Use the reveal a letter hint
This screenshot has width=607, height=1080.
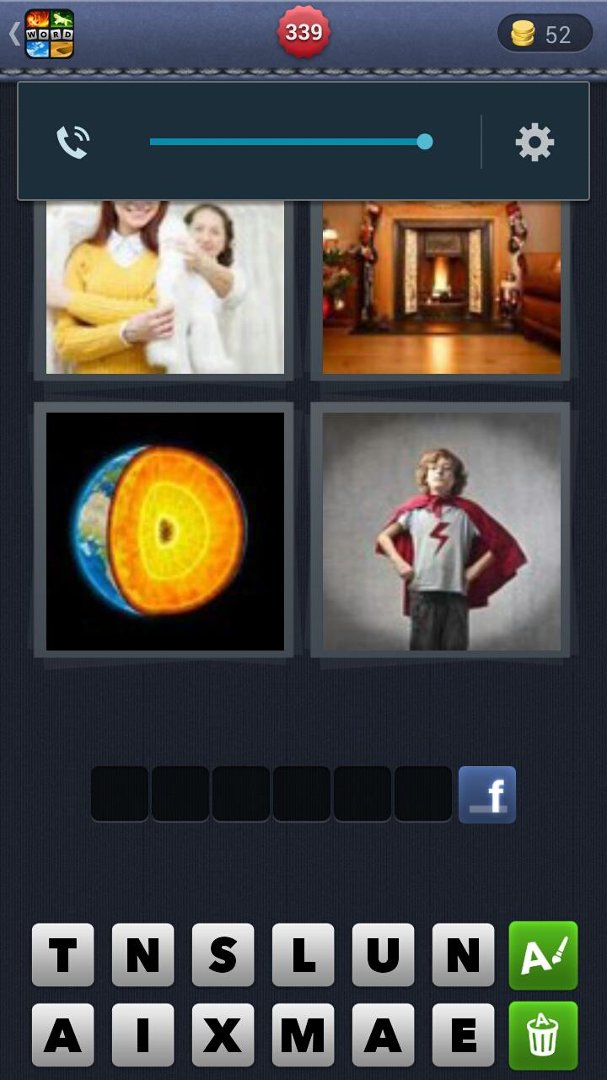coord(543,955)
